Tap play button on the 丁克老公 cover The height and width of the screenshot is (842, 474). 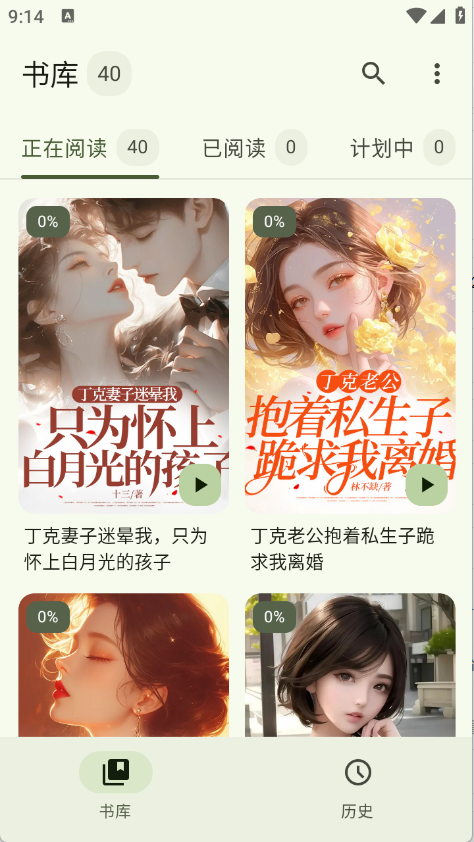[426, 485]
